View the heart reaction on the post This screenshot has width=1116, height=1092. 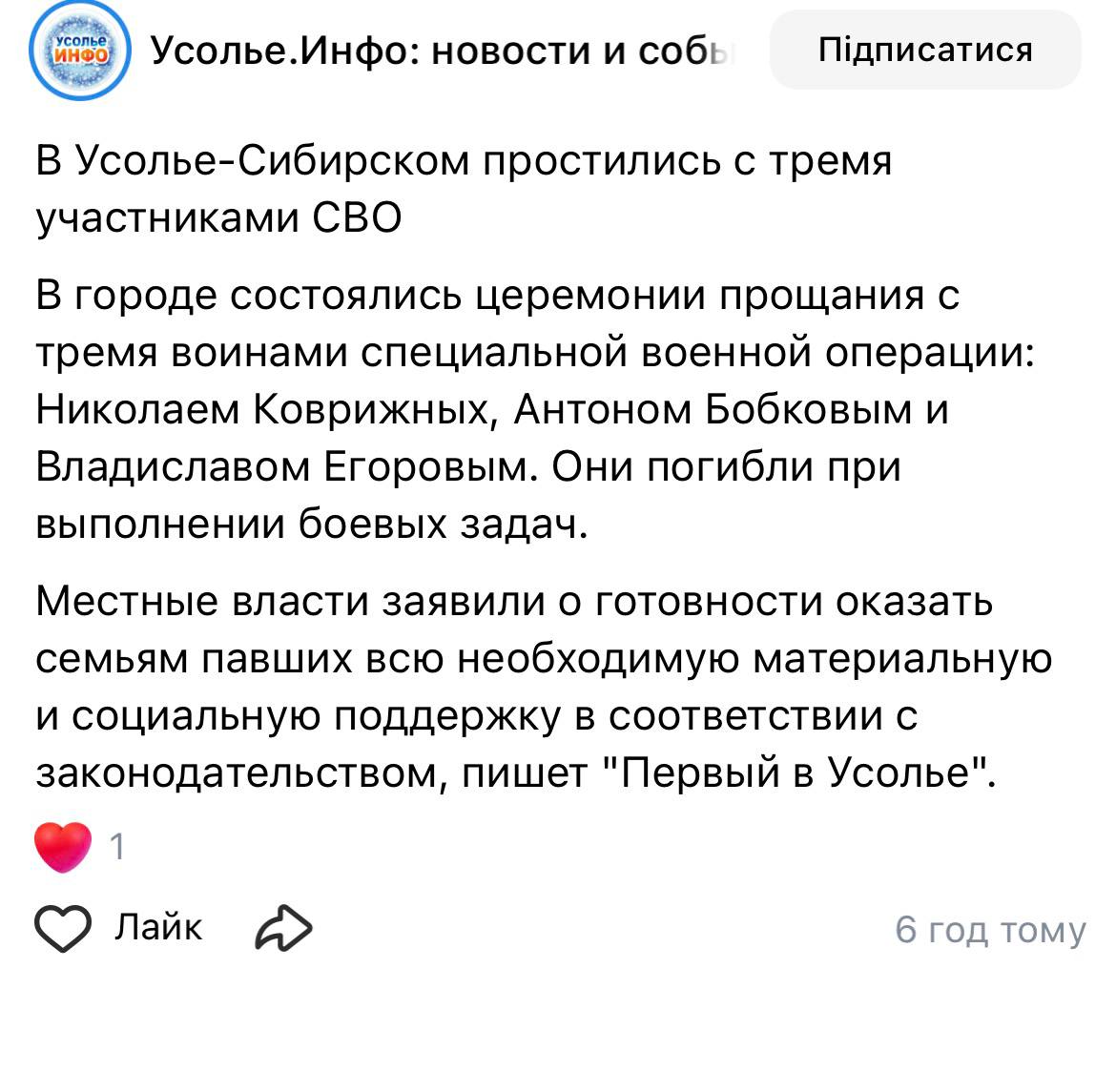pos(63,846)
